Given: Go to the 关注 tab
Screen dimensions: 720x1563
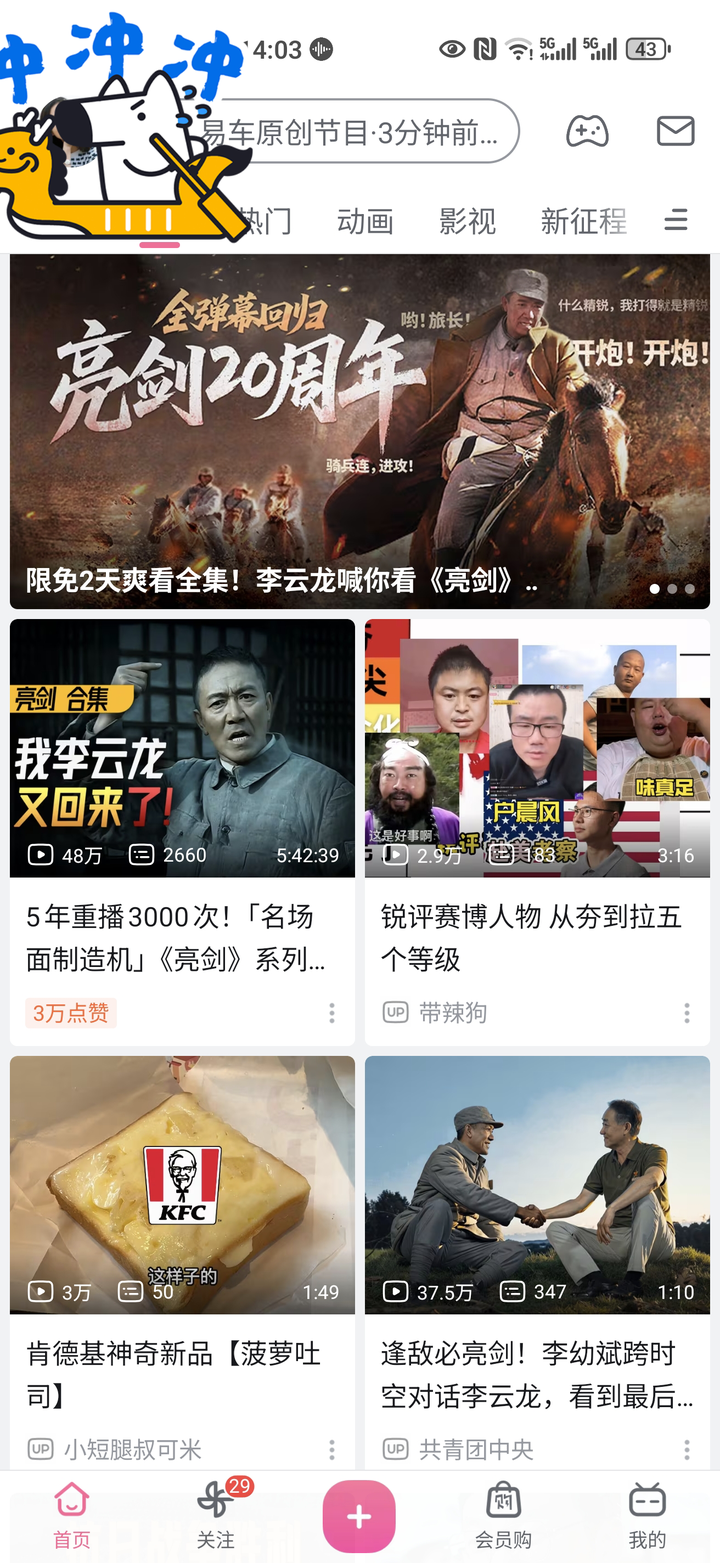Looking at the screenshot, I should pos(216,1513).
